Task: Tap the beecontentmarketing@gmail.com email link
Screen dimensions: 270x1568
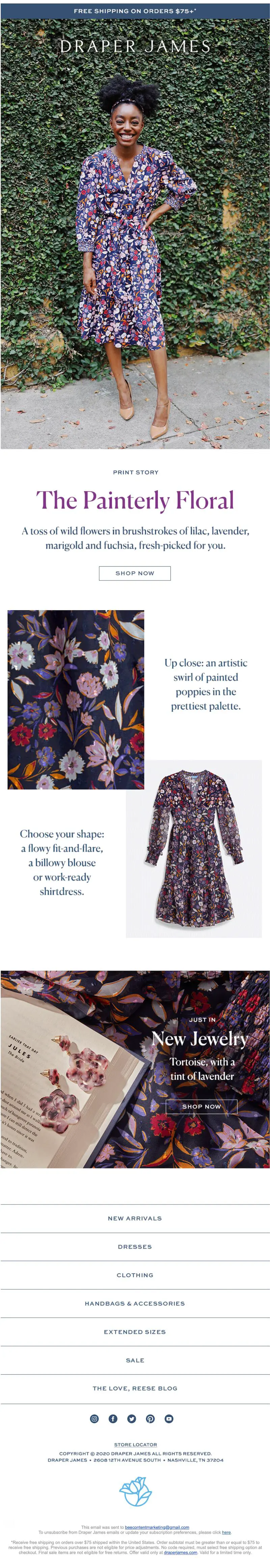Action: pyautogui.click(x=157, y=1527)
